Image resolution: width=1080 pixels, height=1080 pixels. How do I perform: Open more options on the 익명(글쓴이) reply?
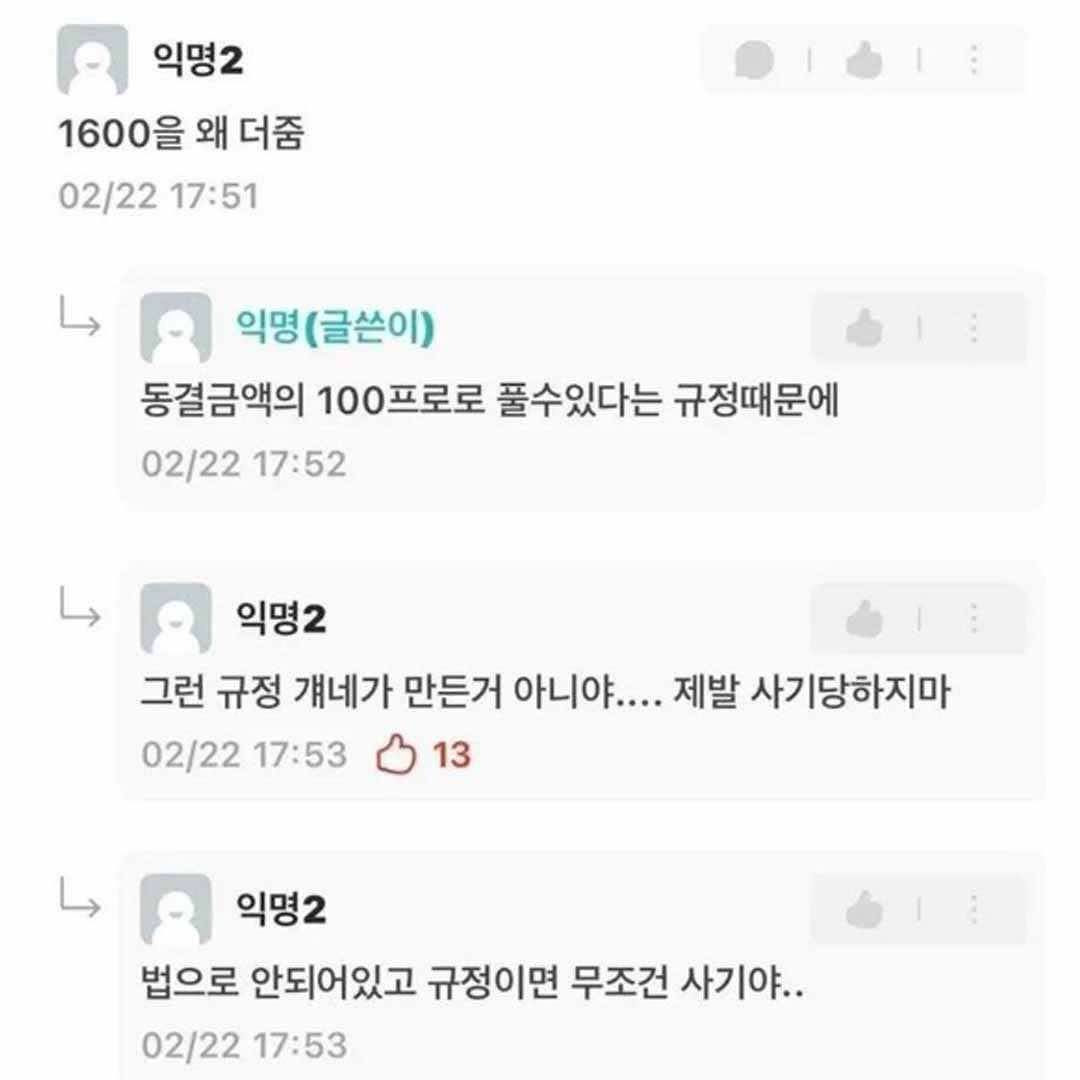pyautogui.click(x=973, y=327)
